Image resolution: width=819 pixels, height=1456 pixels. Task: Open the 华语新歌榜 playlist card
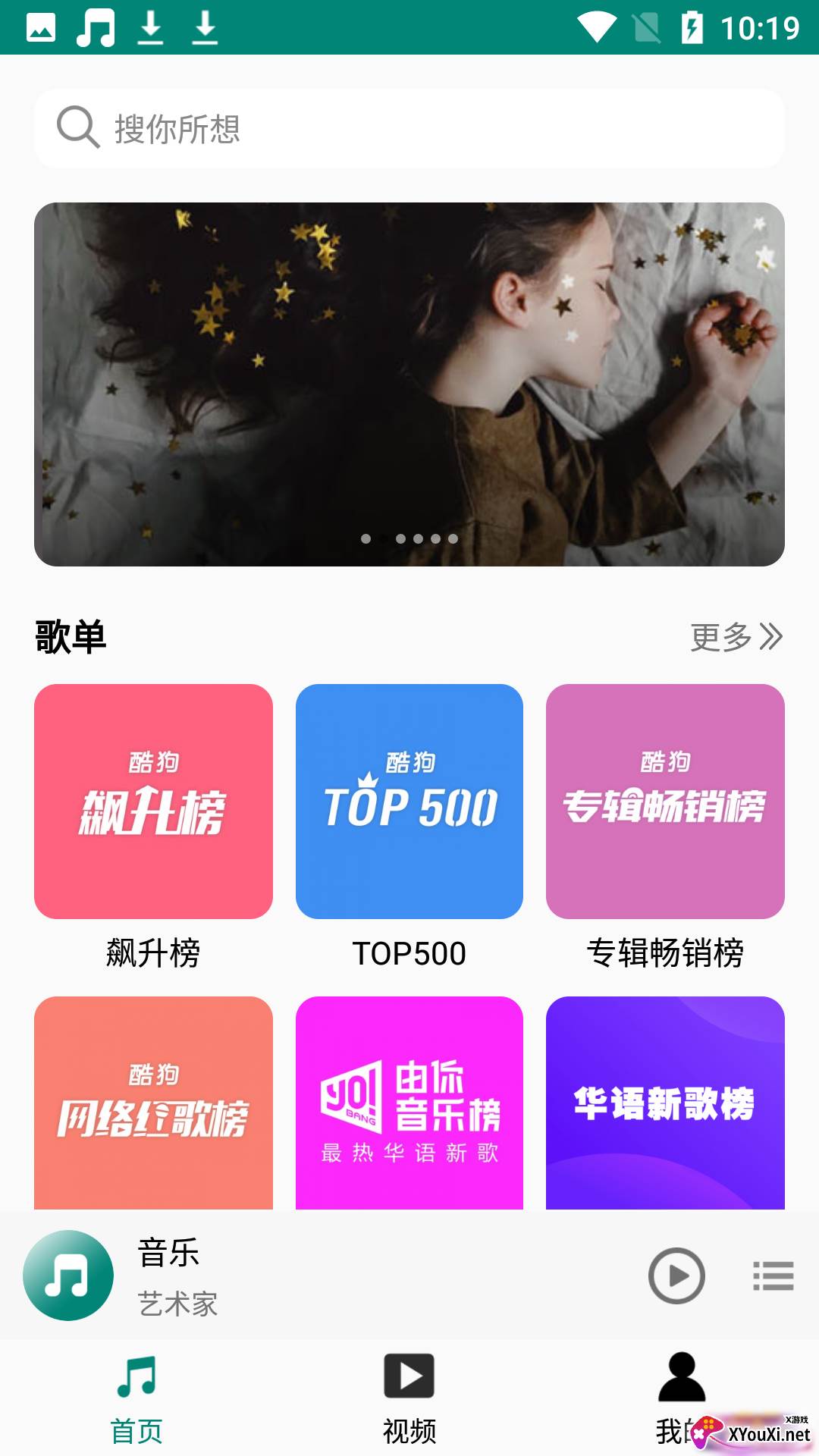click(x=665, y=1103)
